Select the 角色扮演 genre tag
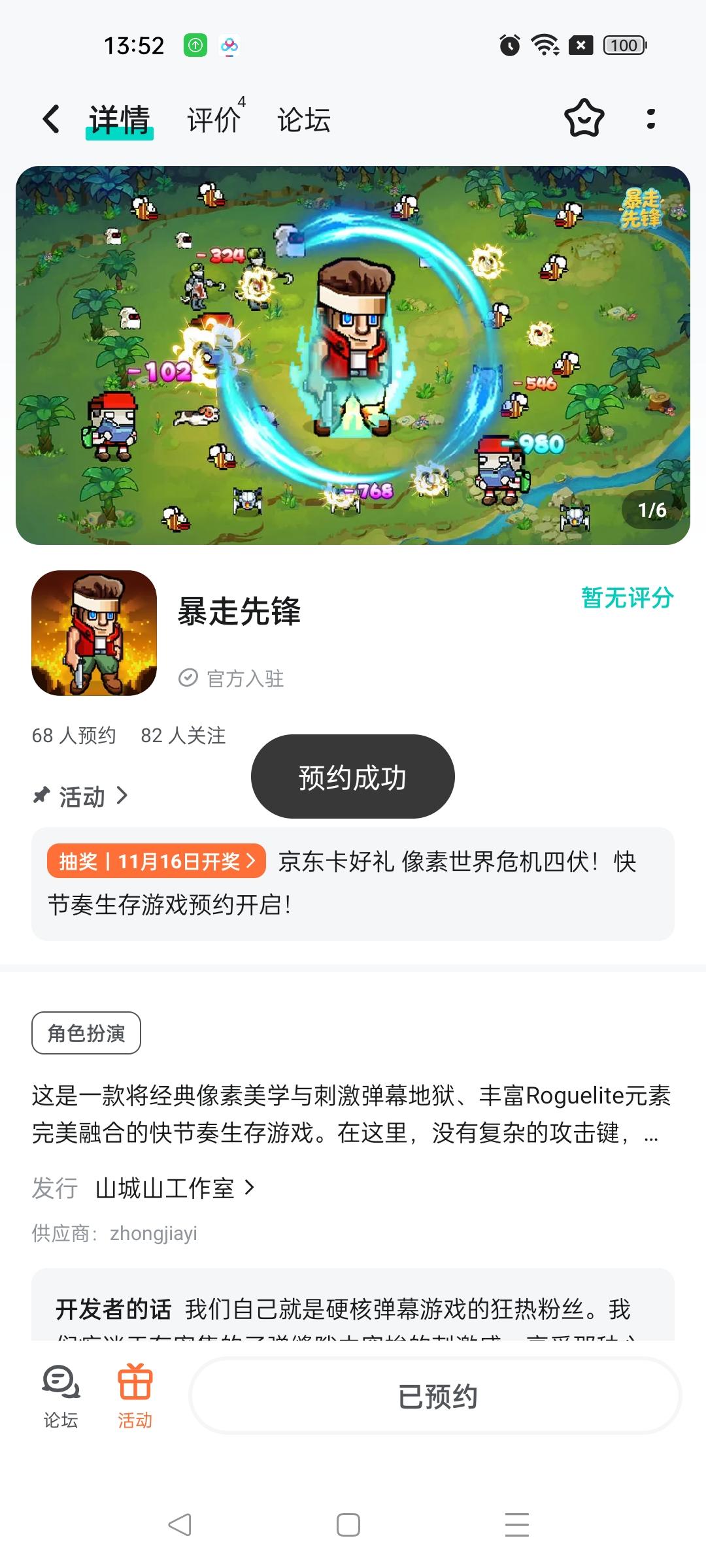 (86, 1032)
